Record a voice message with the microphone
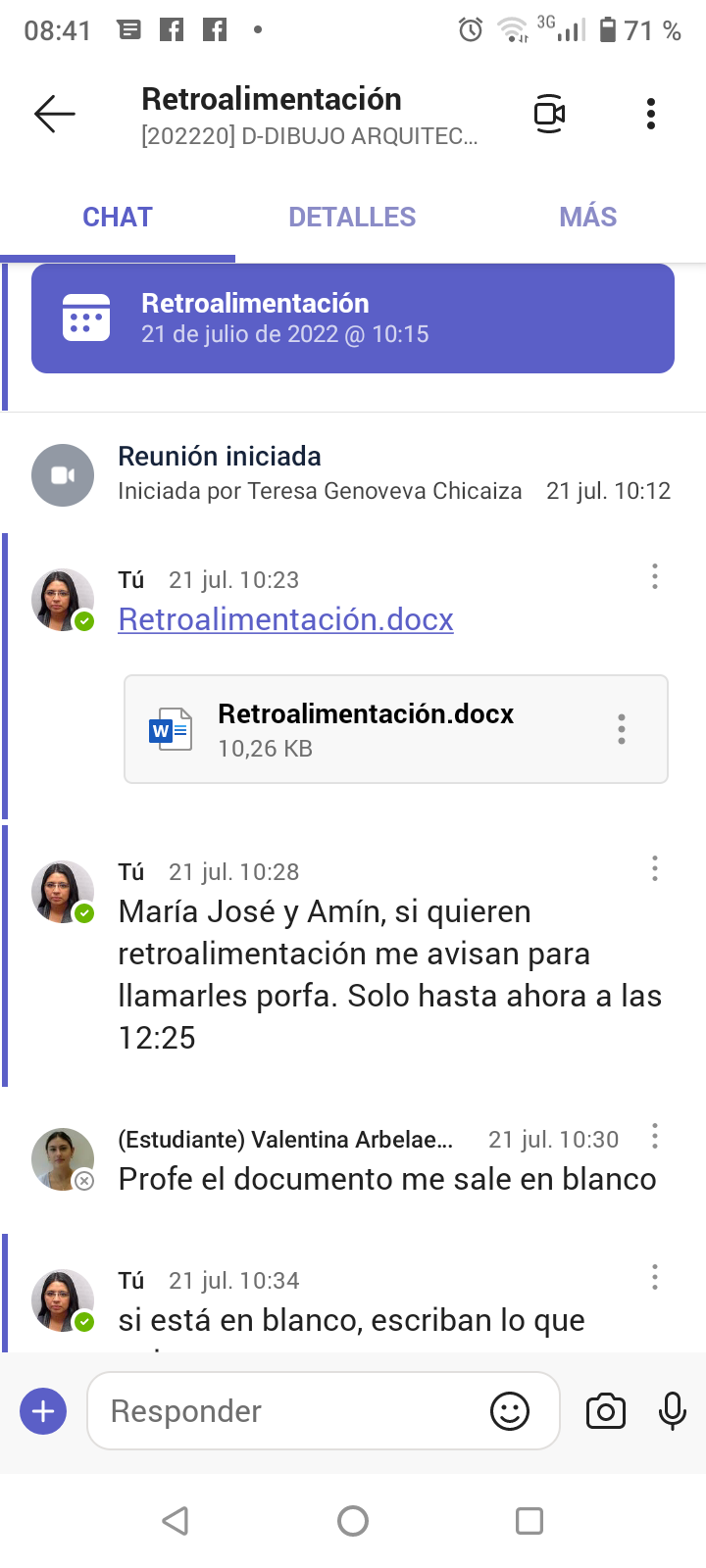 pos(673,1411)
